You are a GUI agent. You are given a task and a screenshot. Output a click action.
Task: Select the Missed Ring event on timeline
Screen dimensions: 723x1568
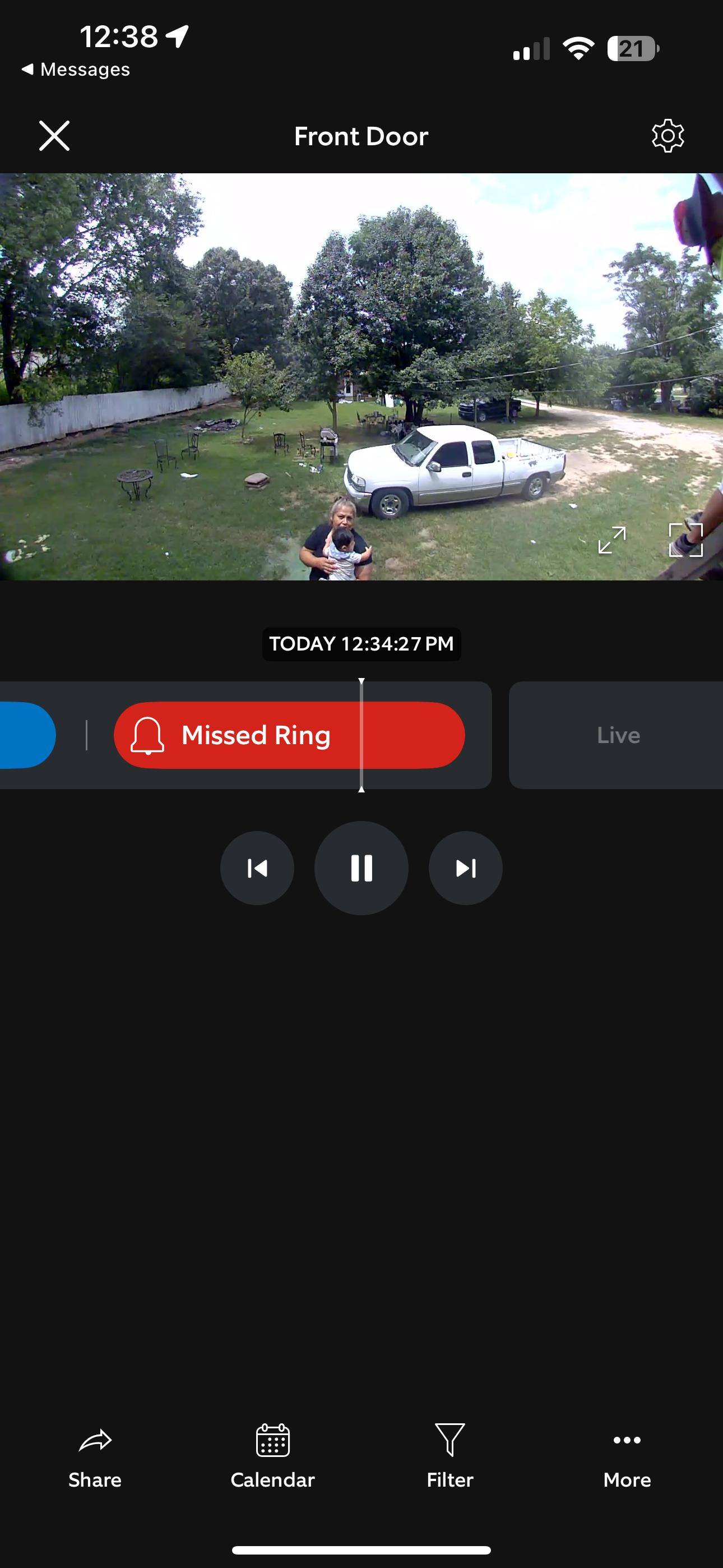click(x=256, y=735)
